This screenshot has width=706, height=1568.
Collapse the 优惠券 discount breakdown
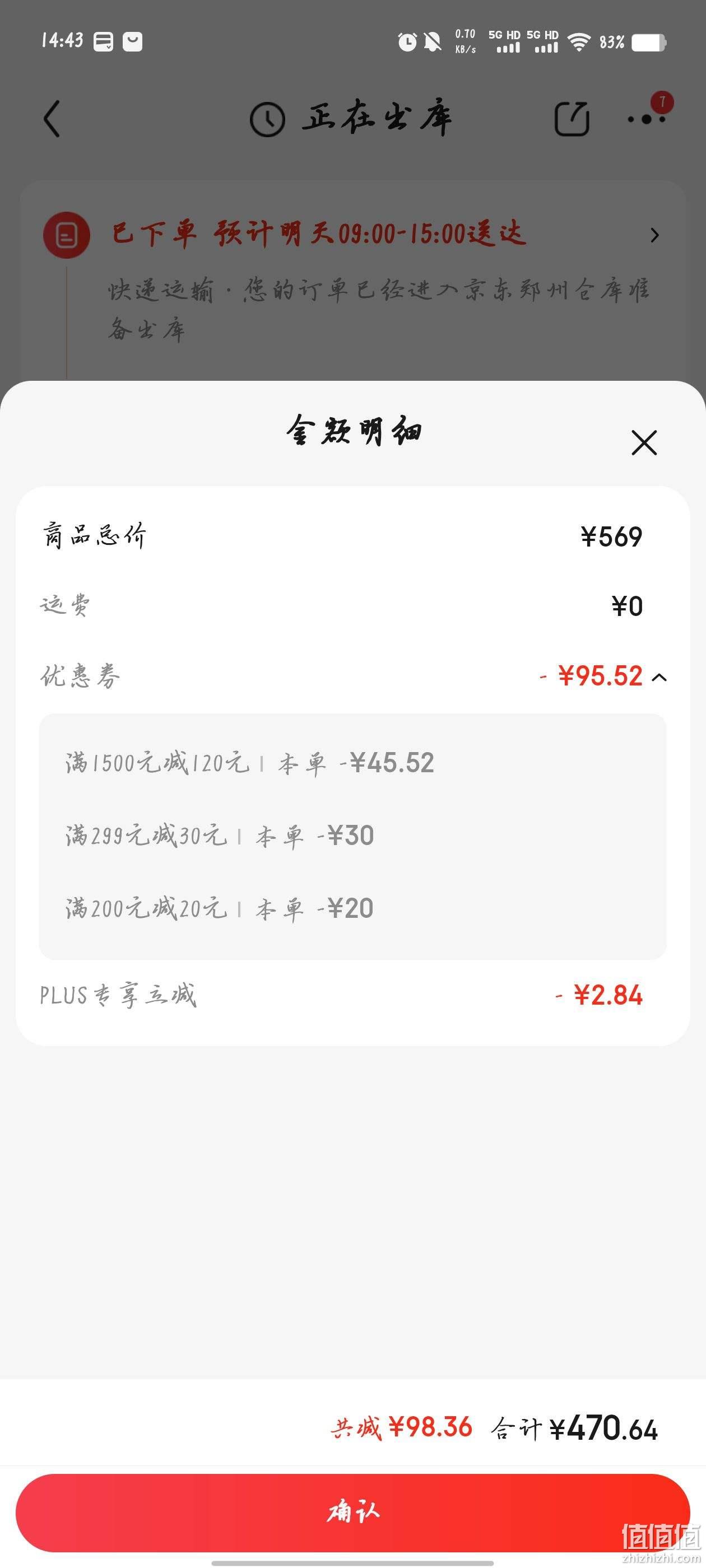pos(659,677)
